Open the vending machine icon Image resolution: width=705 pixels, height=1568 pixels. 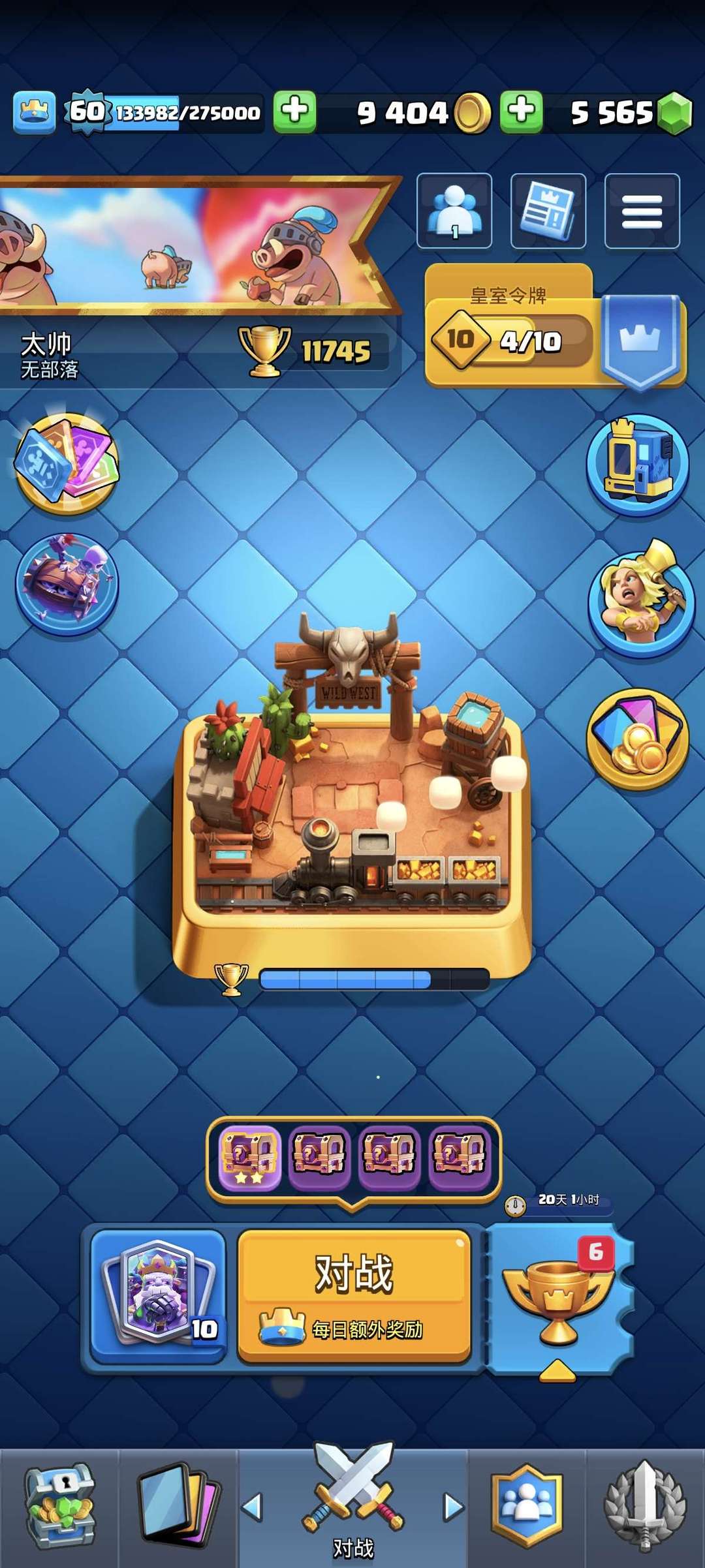[638, 465]
